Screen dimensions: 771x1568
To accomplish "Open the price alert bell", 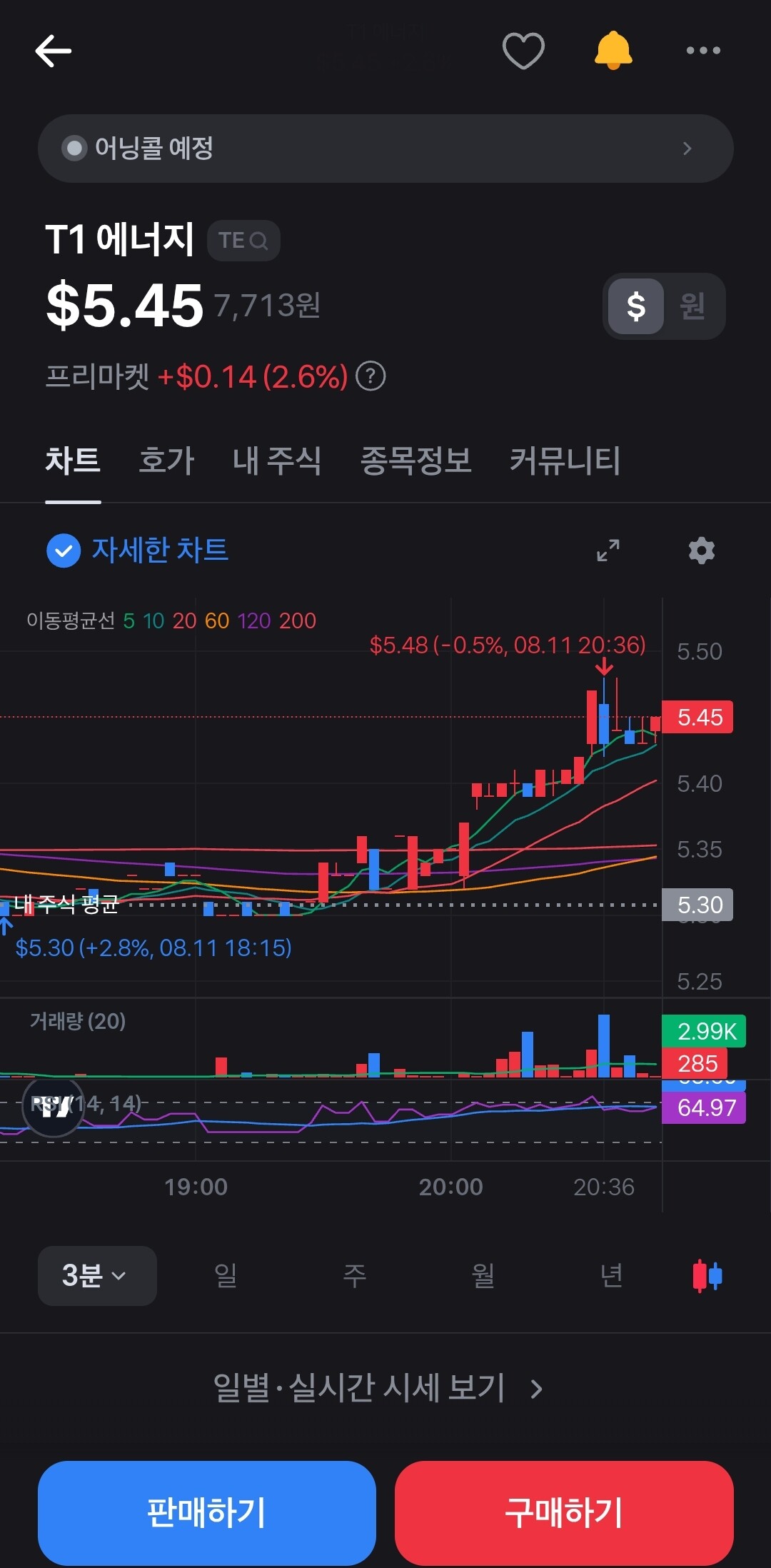I will click(x=613, y=51).
